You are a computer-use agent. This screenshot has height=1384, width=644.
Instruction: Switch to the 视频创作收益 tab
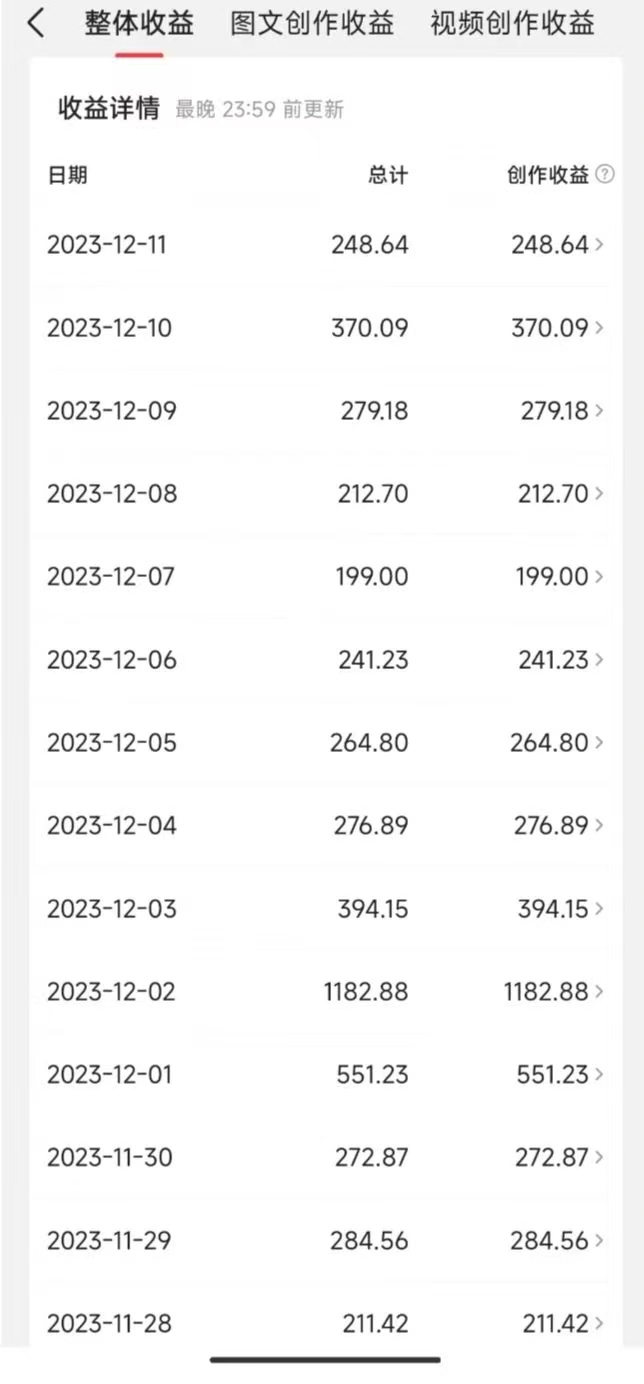point(512,24)
